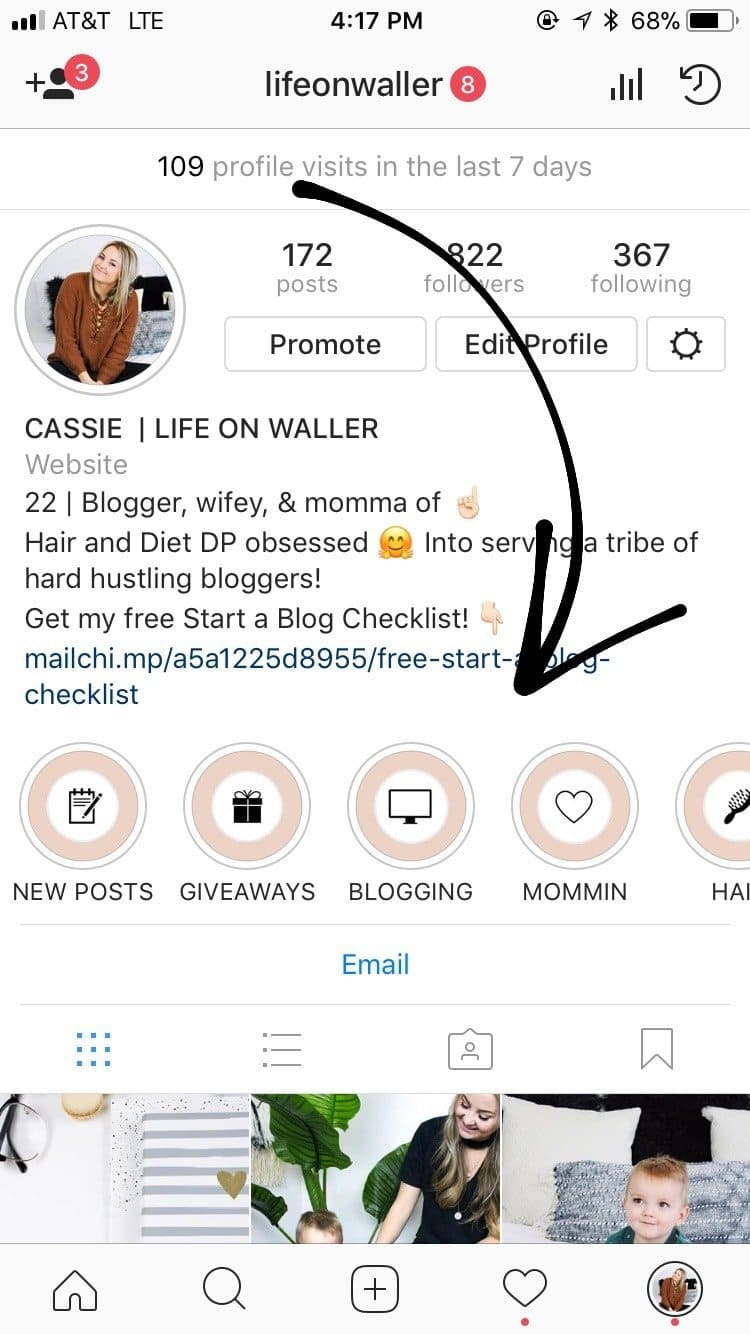Switch to the grid view tab
Image resolution: width=750 pixels, height=1334 pixels.
pyautogui.click(x=93, y=1050)
